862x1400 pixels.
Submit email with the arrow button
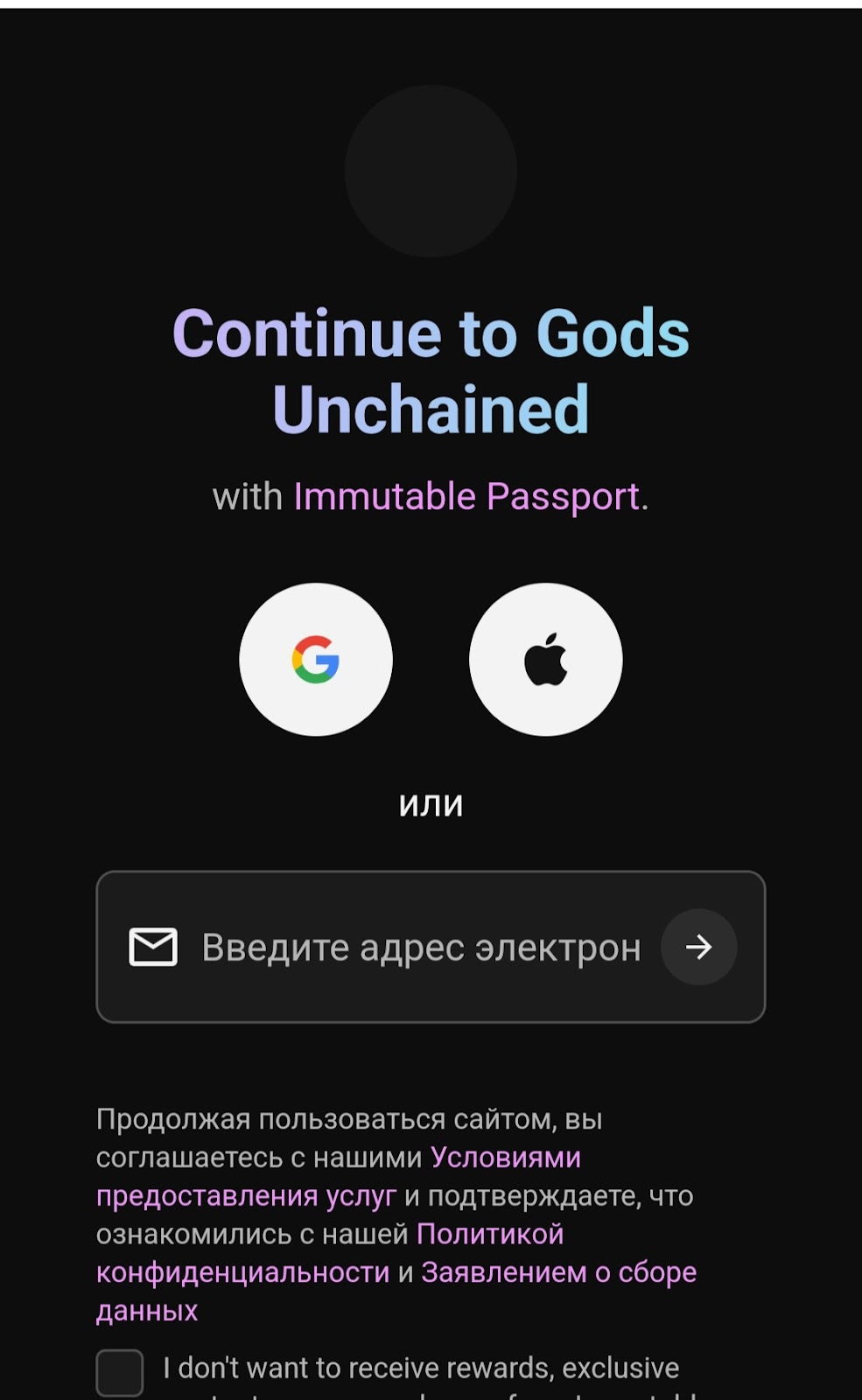[698, 947]
